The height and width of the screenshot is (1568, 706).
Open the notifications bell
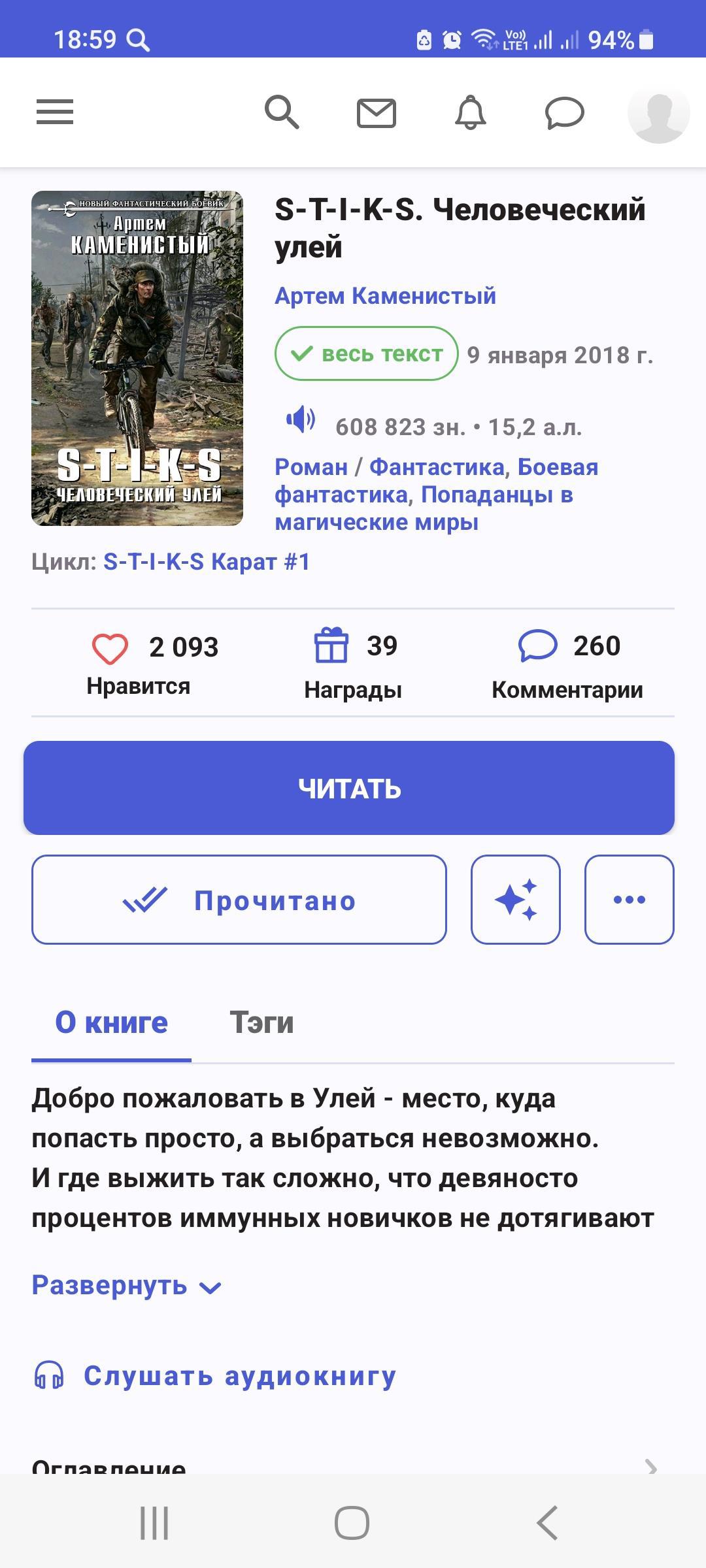point(470,112)
